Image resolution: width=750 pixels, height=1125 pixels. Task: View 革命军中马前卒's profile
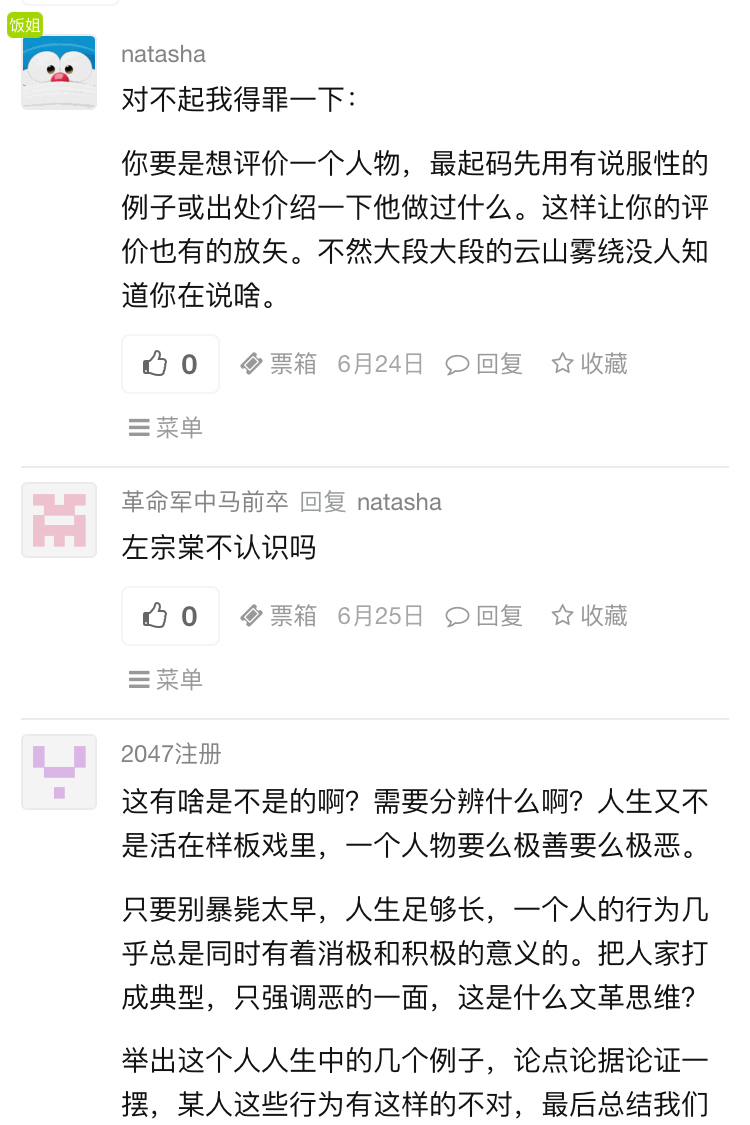204,501
